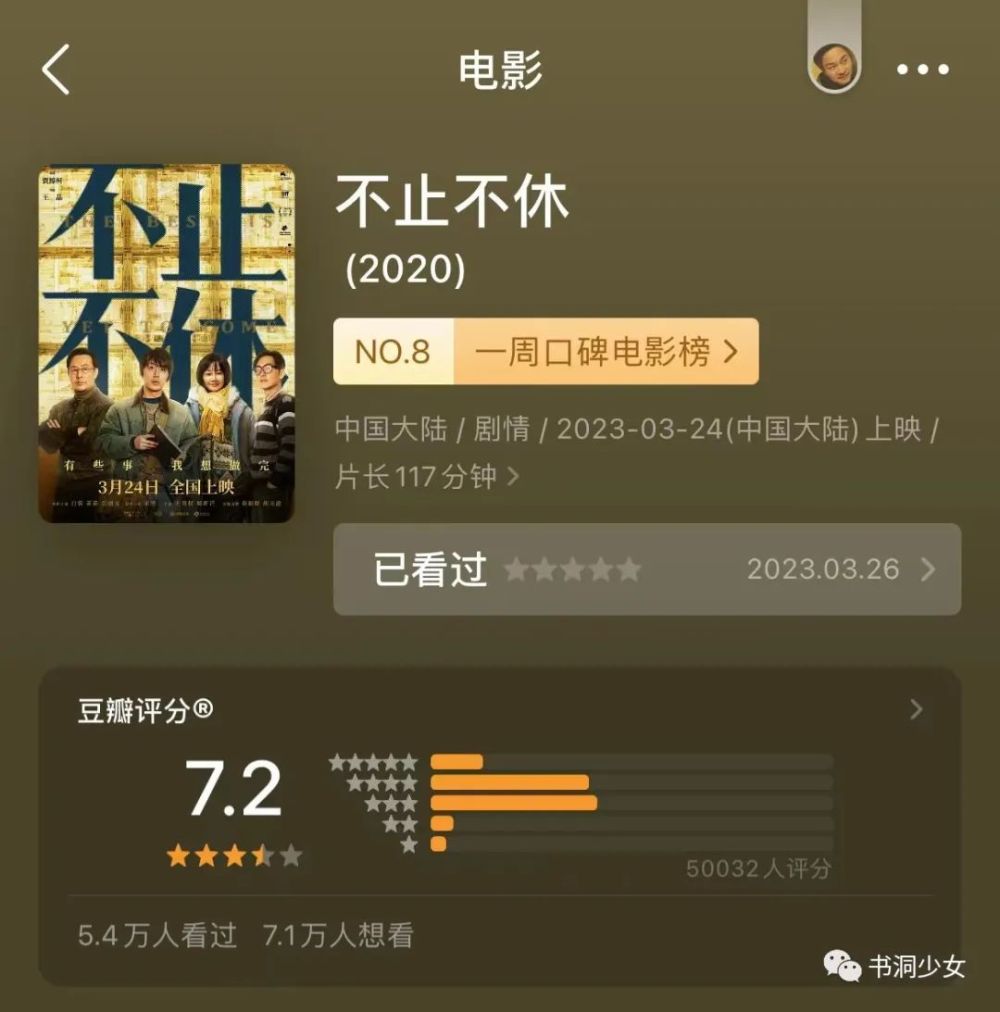Expand the movie details after 片长117分钟
This screenshot has width=1000, height=1012.
[514, 477]
